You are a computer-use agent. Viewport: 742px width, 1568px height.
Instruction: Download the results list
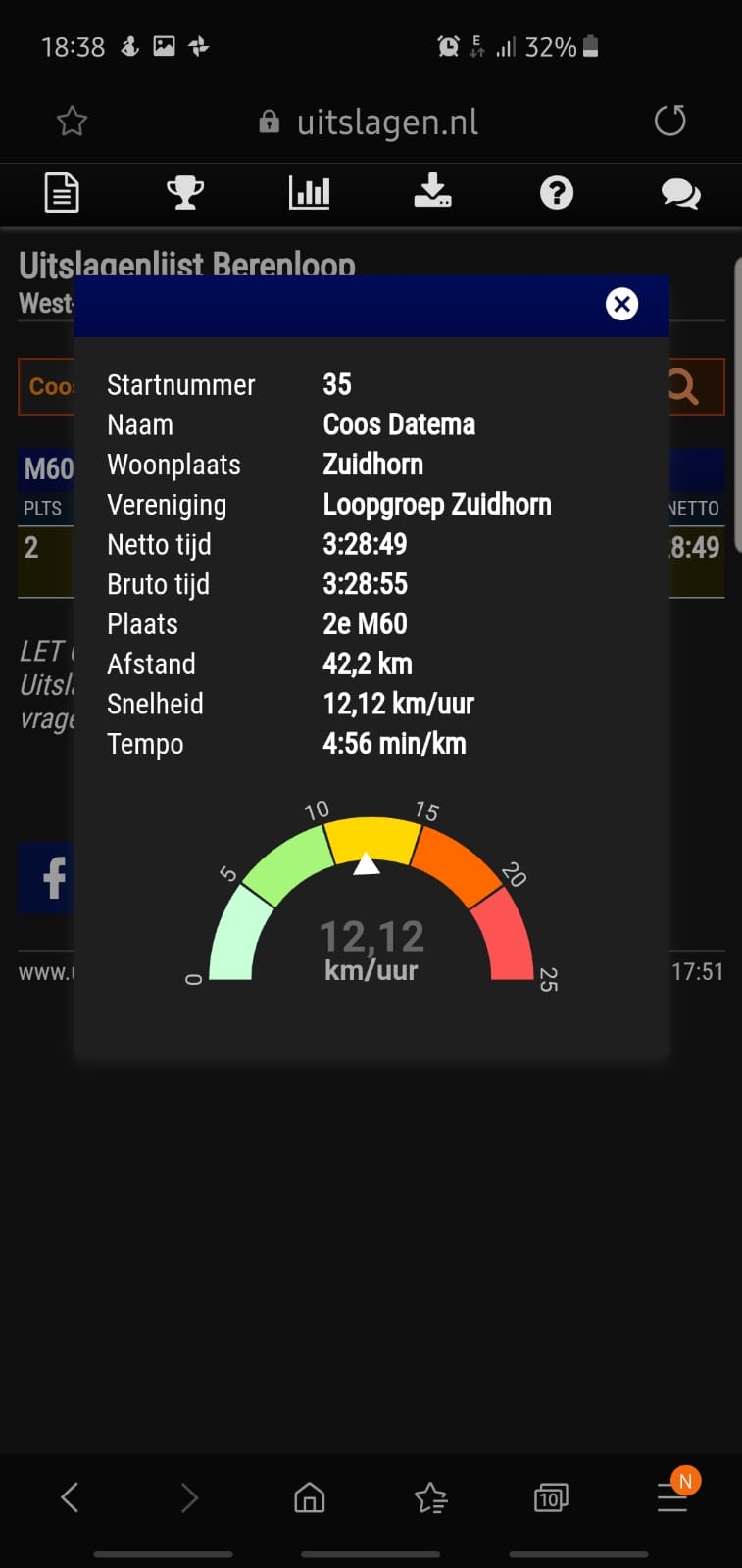pos(432,191)
